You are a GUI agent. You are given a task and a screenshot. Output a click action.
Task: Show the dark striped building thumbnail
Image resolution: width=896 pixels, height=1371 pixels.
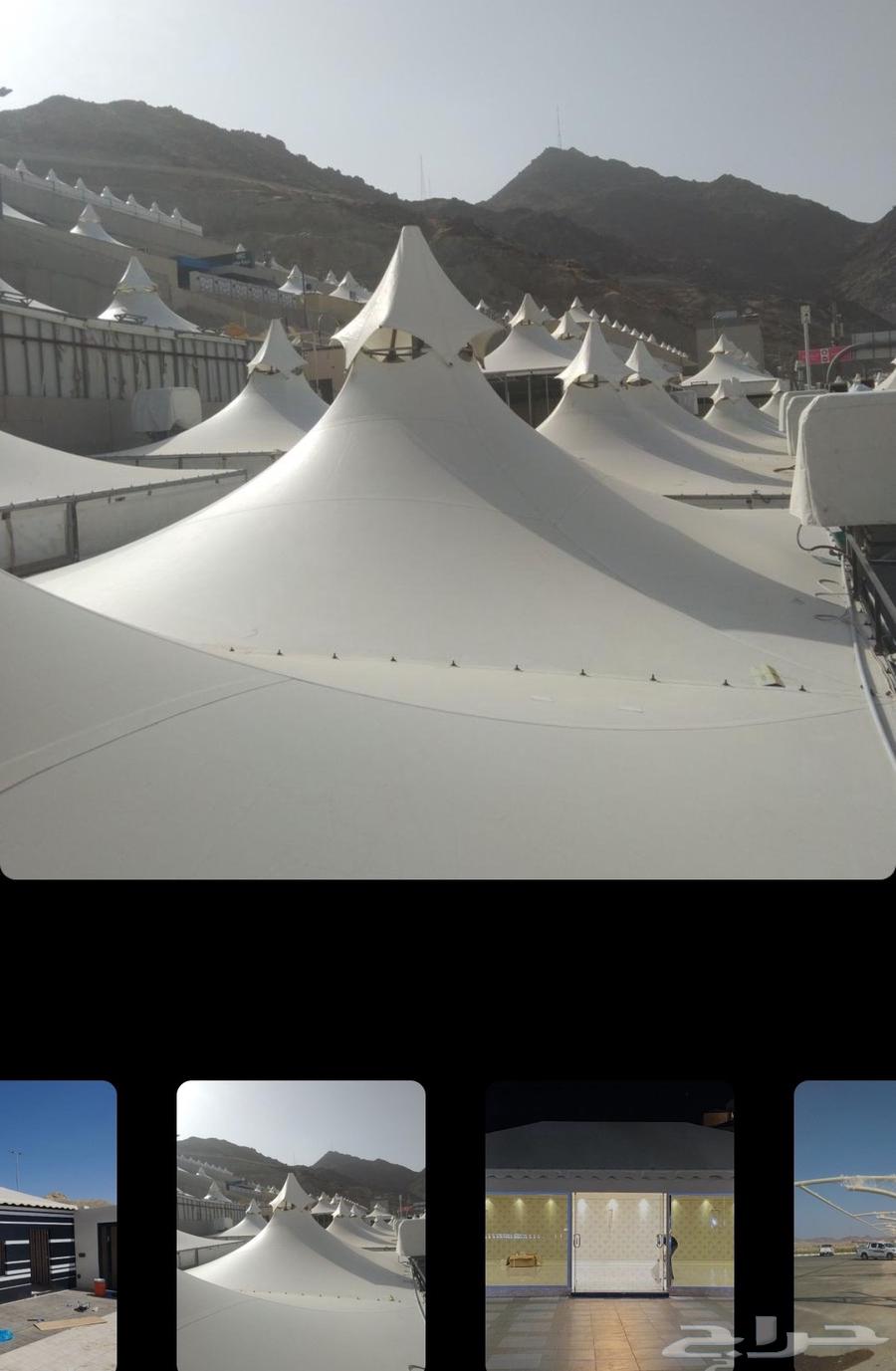click(58, 1224)
